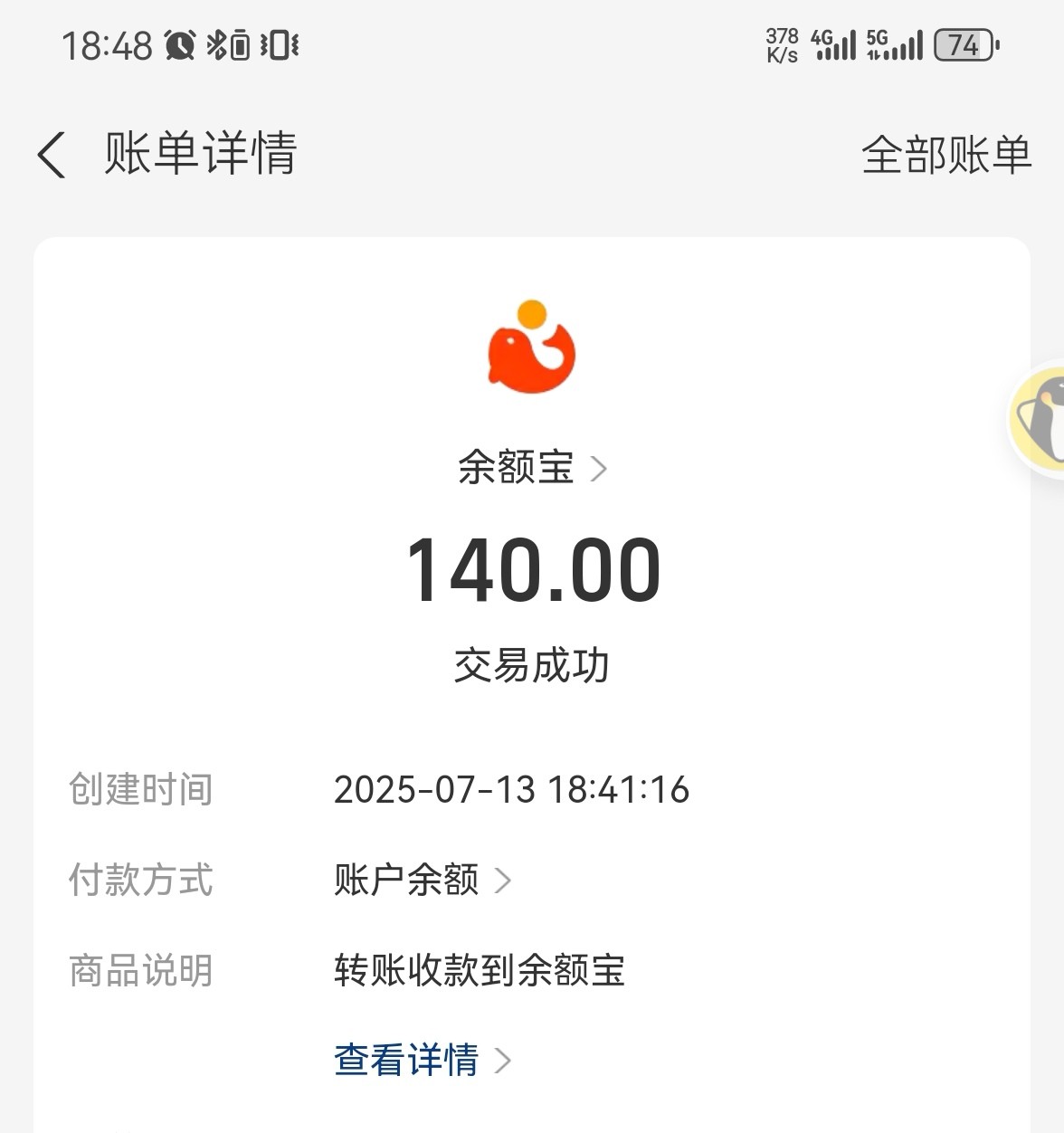Go back from the 账单详情 page
This screenshot has width=1064, height=1133.
(x=52, y=155)
